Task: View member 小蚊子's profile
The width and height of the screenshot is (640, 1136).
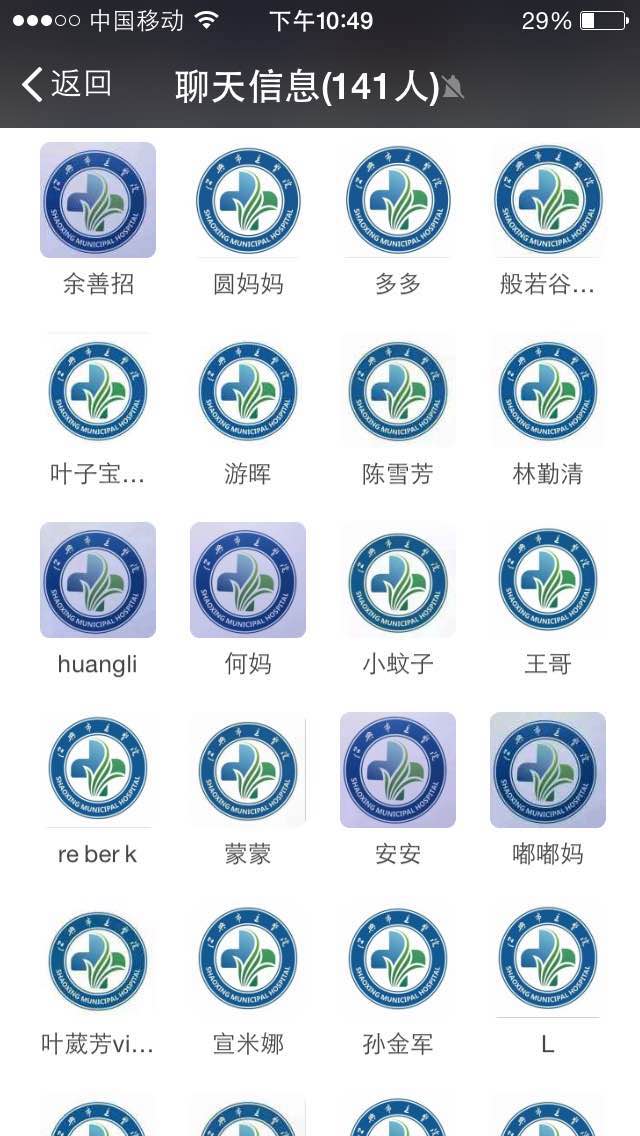Action: click(x=398, y=580)
